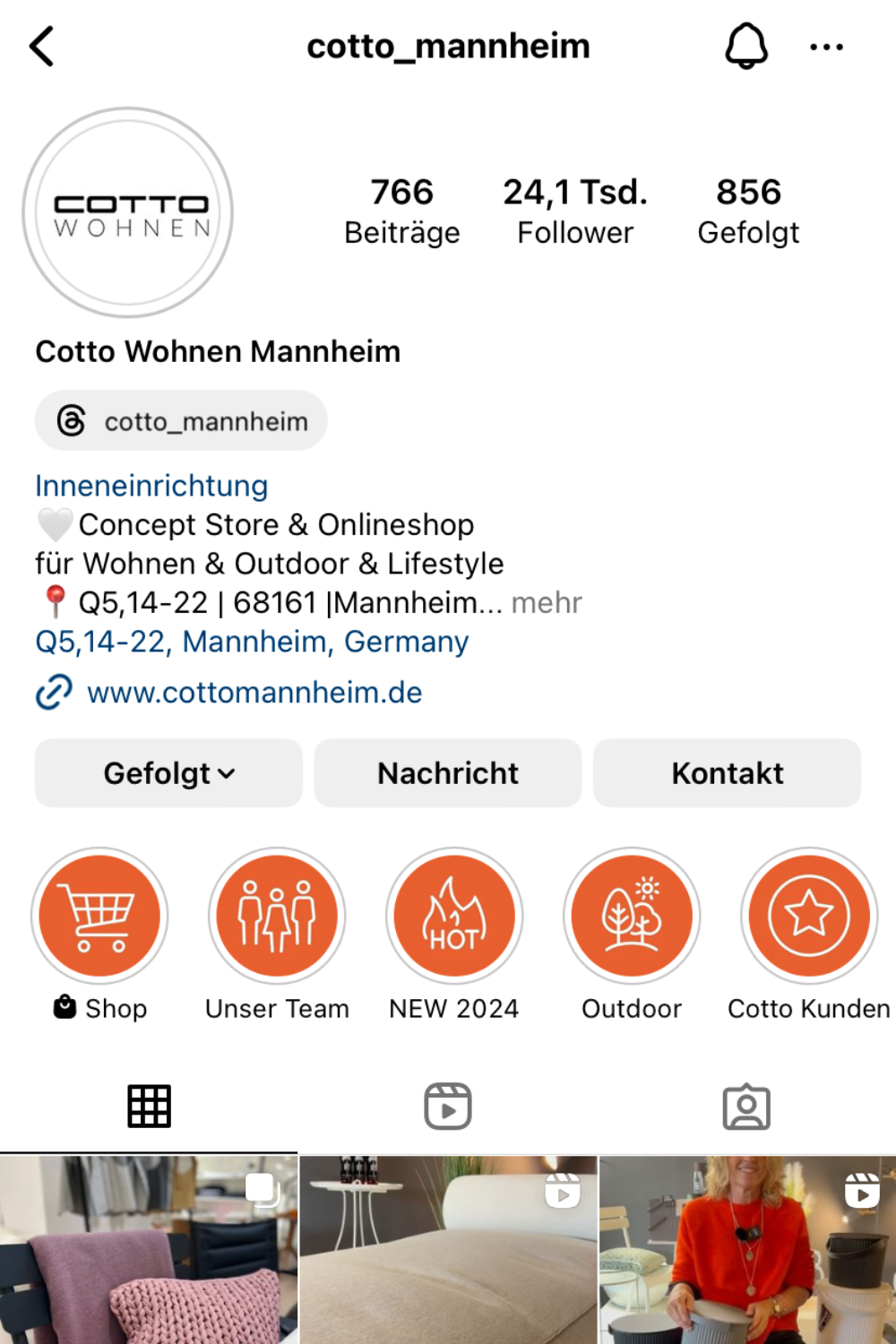The image size is (896, 1344).
Task: Switch to the Reels tab
Action: [x=448, y=1107]
